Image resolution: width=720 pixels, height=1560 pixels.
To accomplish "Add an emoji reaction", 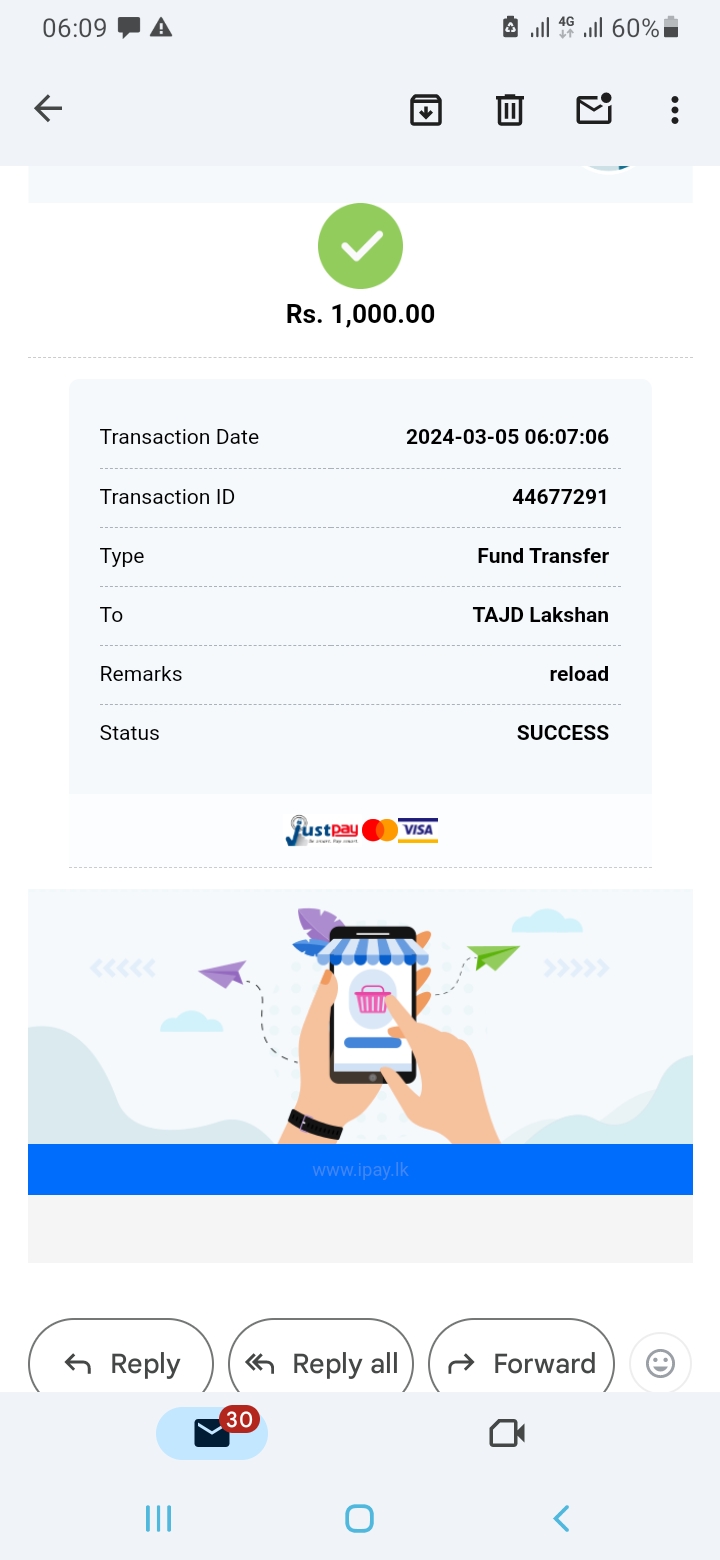I will [660, 1362].
